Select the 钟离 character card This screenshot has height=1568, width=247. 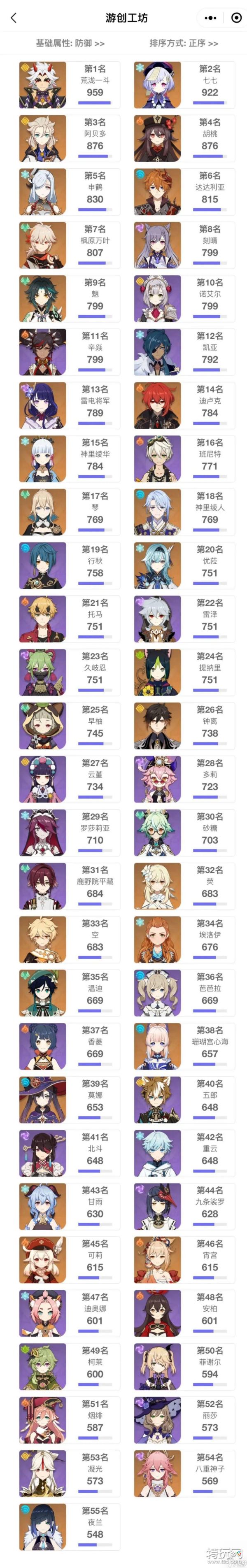point(184,726)
